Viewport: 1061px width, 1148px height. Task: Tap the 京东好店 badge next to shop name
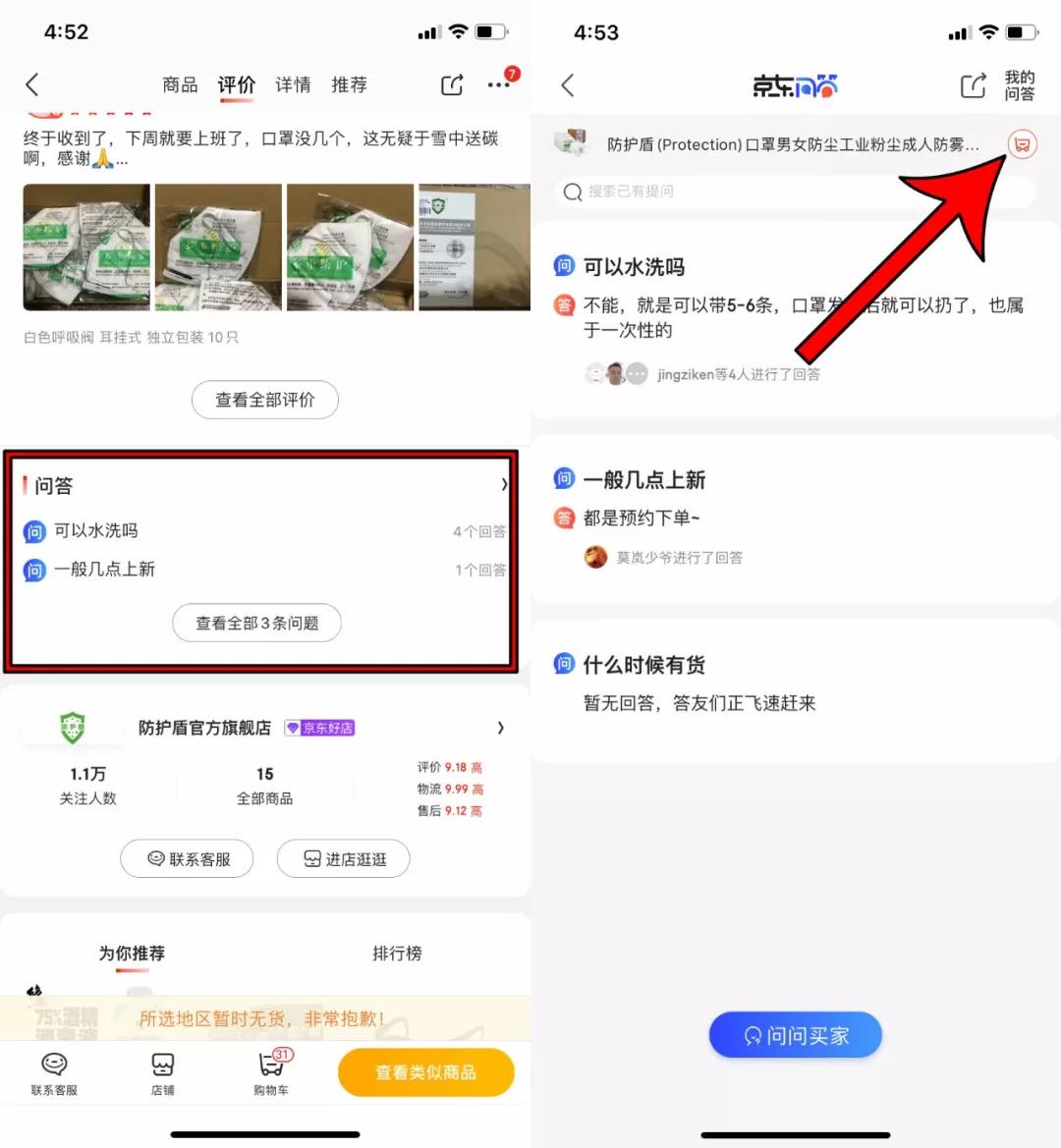click(318, 728)
